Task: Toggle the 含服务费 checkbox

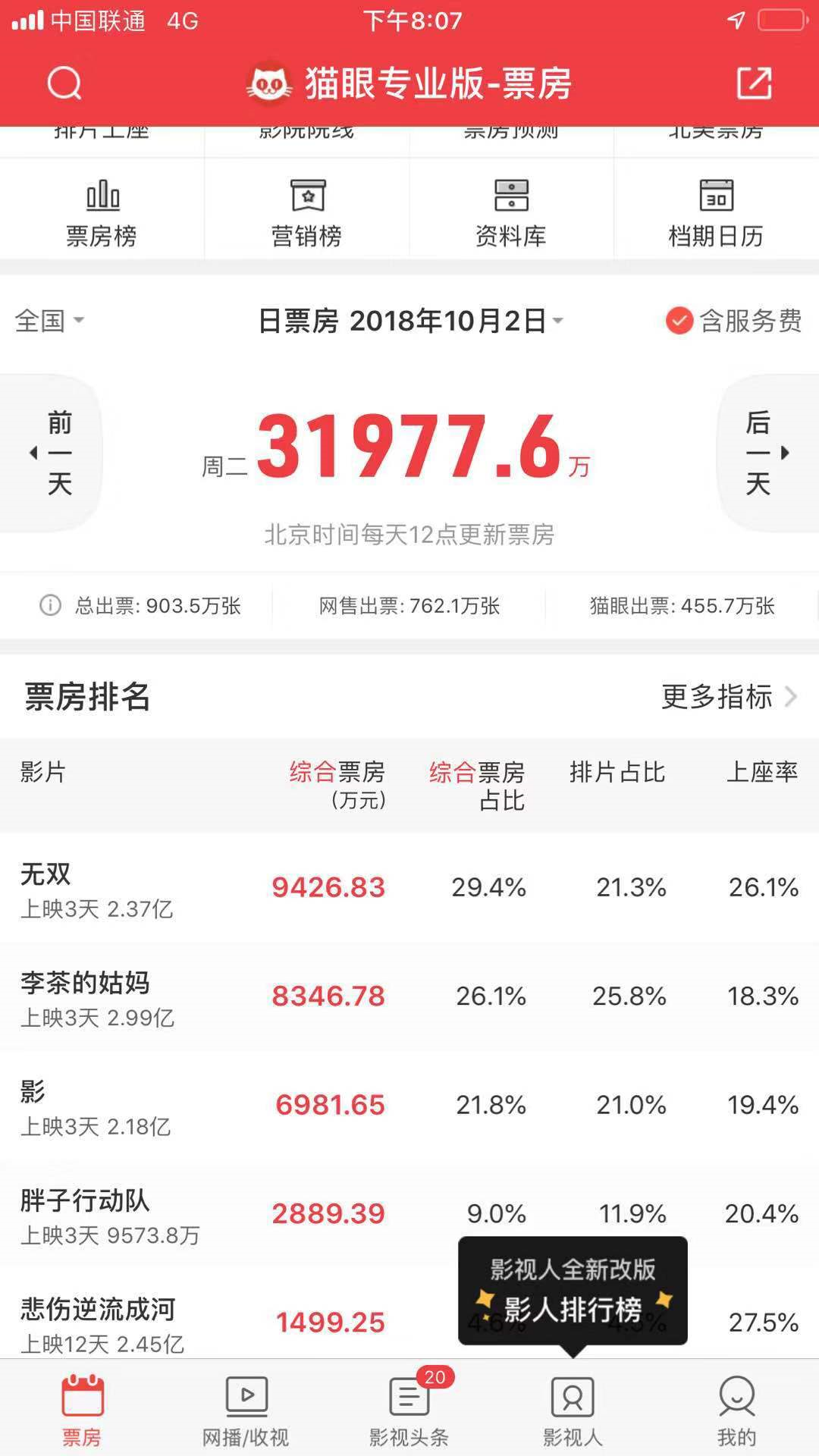Action: point(679,321)
